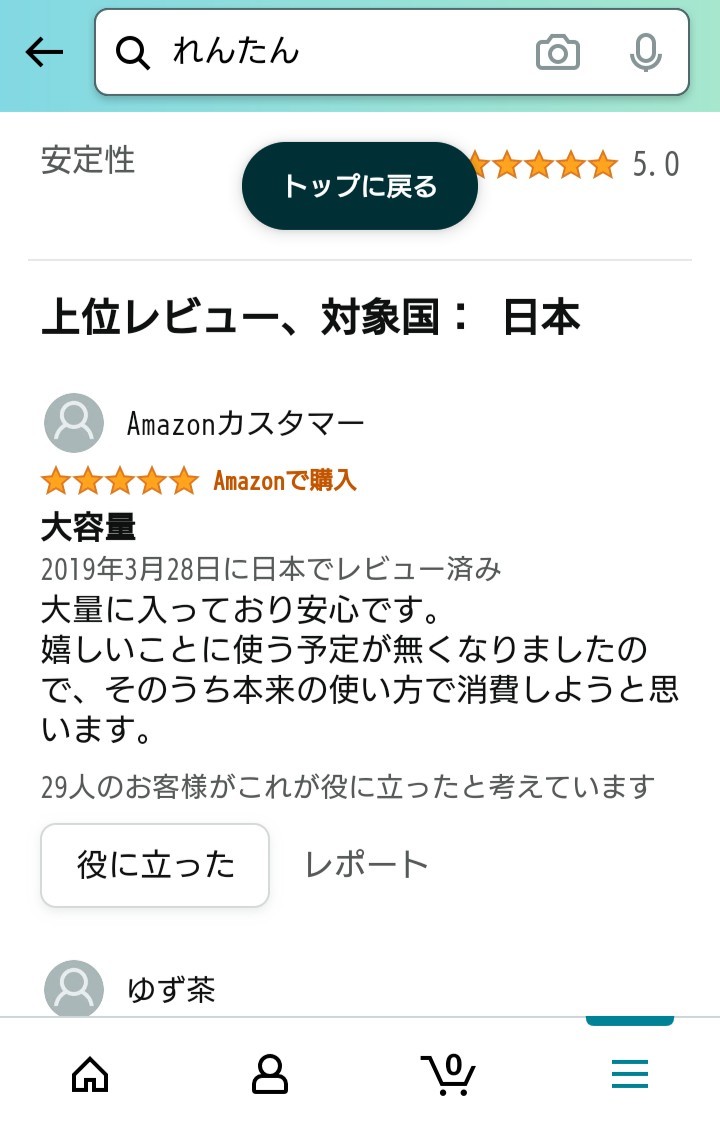Tap the トップに戻る button
The width and height of the screenshot is (720, 1124).
(360, 186)
